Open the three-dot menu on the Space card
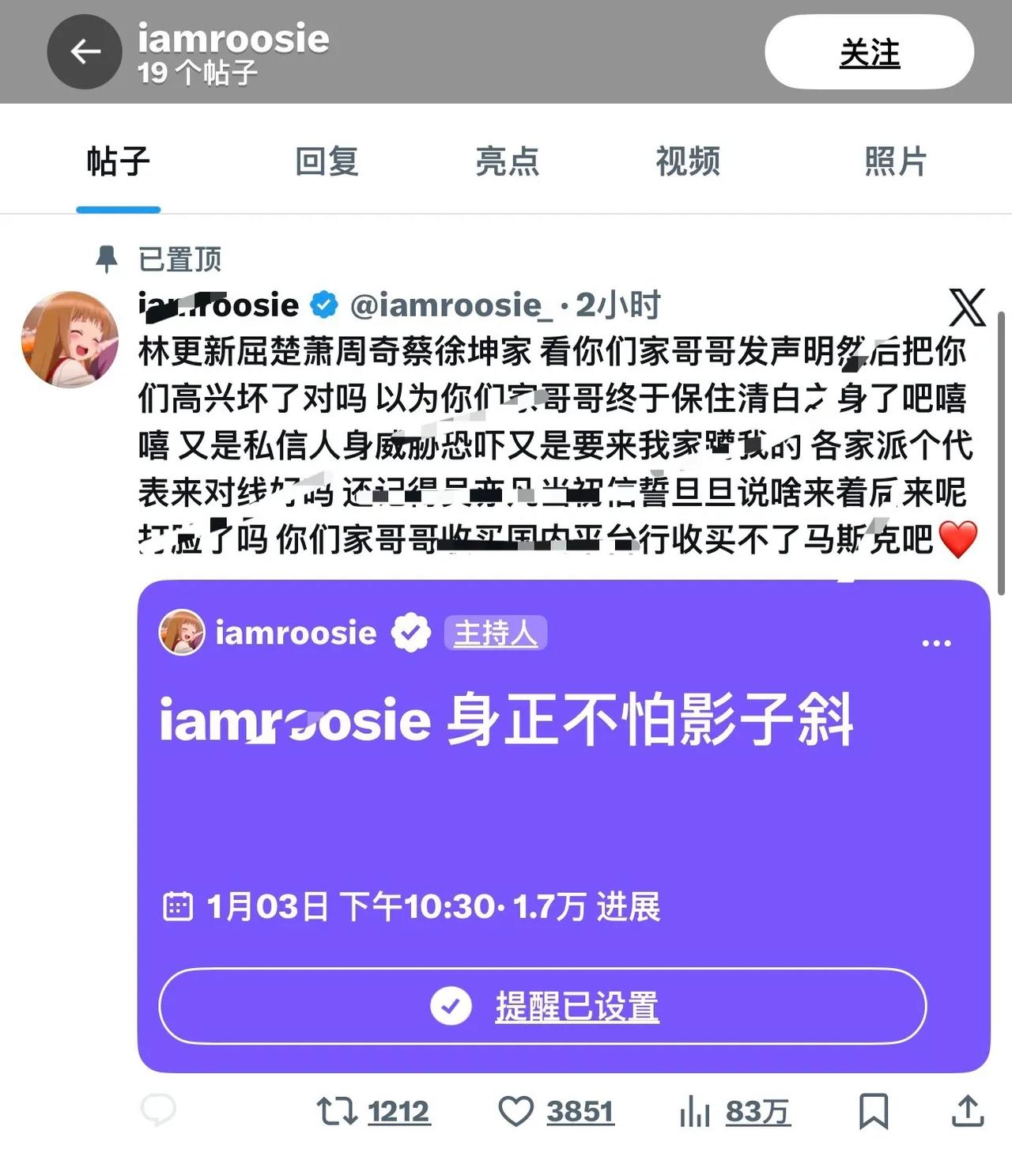 936,643
